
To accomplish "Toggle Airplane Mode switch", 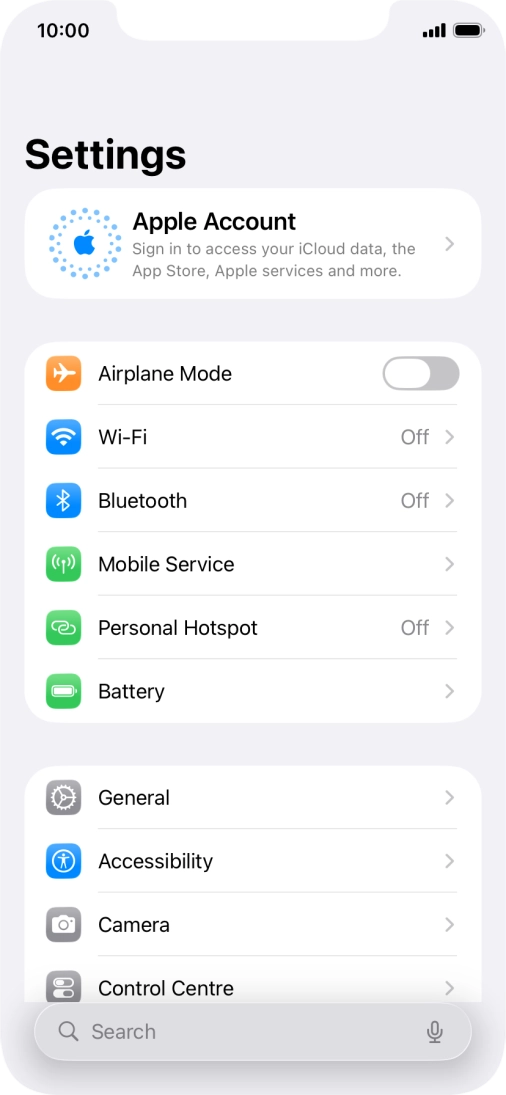I will 421,374.
